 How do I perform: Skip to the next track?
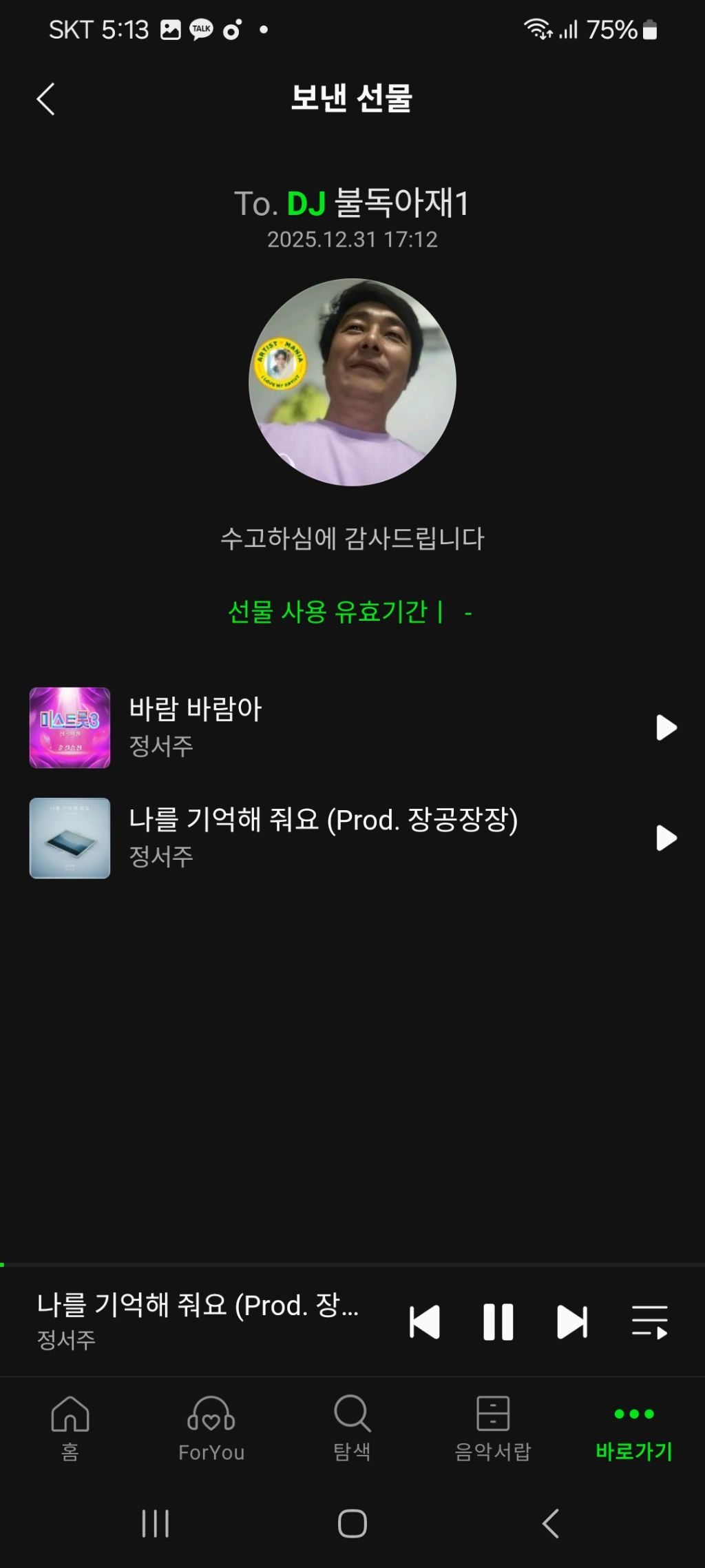pyautogui.click(x=571, y=1321)
